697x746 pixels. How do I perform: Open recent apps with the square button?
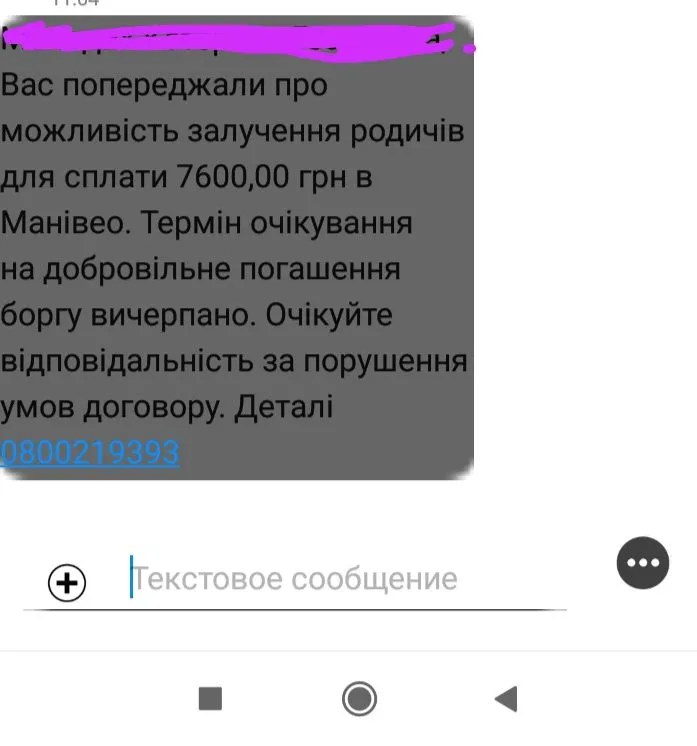point(210,698)
